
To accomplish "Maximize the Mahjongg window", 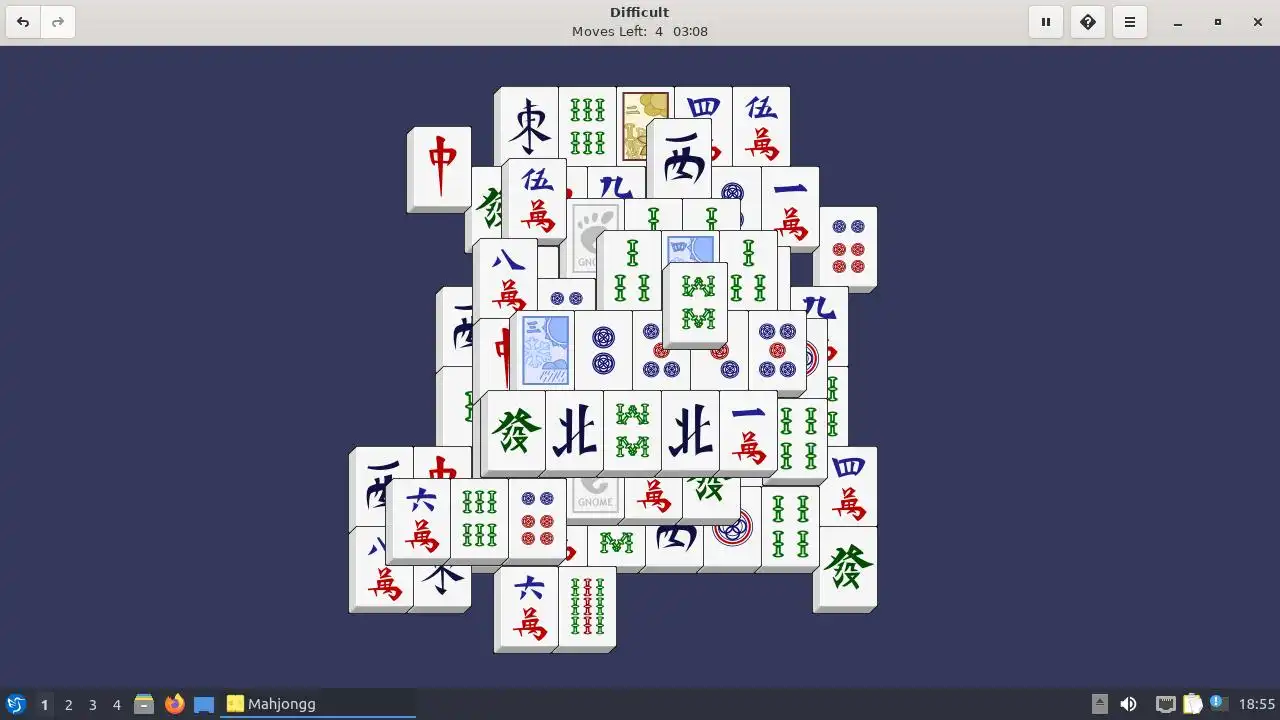I will pos(1218,22).
